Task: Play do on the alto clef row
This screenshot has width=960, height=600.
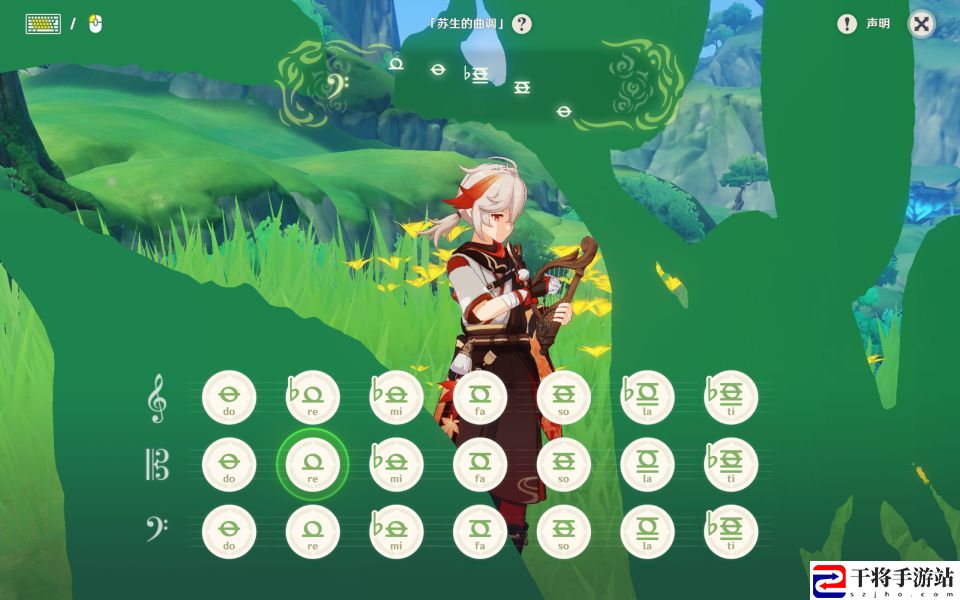Action: tap(229, 465)
